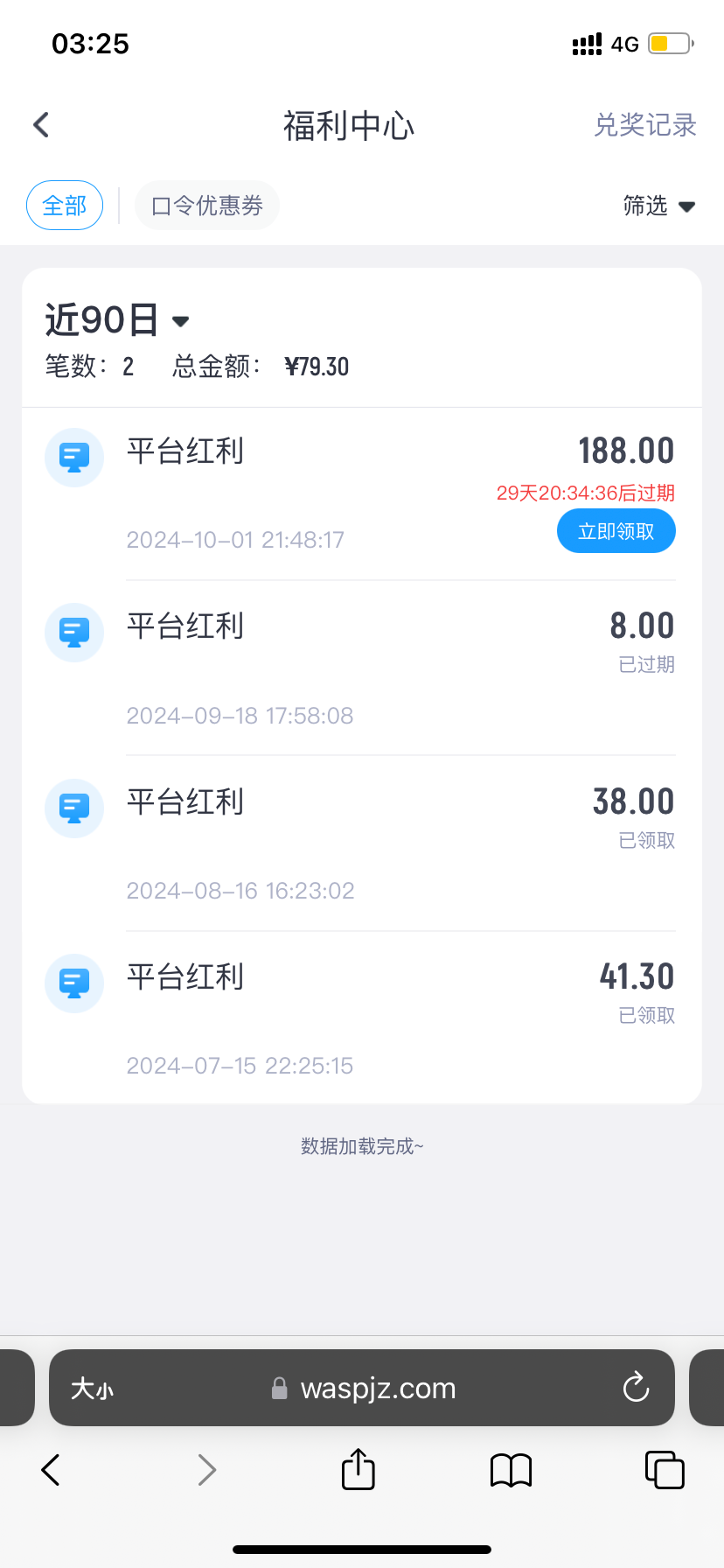The width and height of the screenshot is (724, 1568).
Task: Tap 立即领取 to claim the 188.00 bonus
Action: (616, 530)
